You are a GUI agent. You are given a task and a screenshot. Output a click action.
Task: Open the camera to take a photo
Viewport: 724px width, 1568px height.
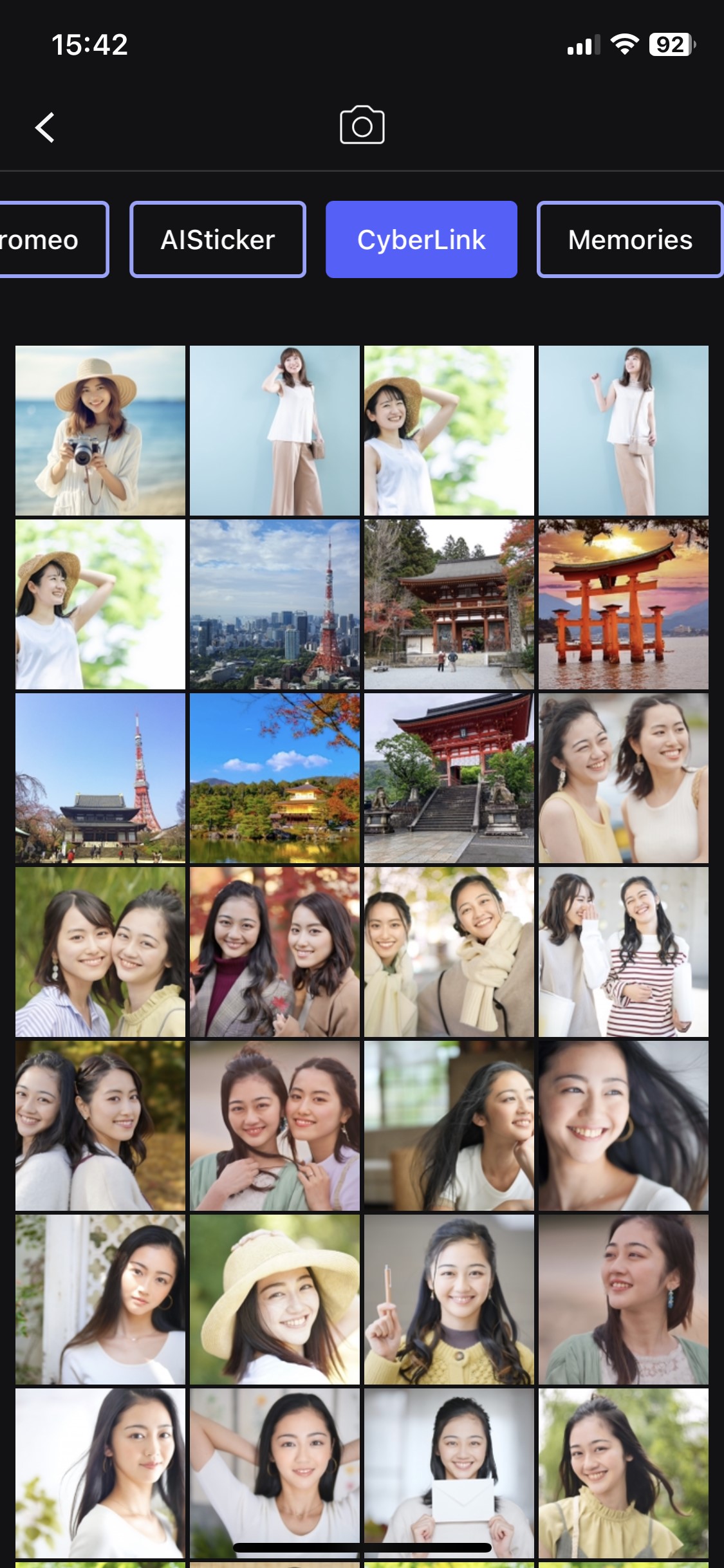(x=362, y=126)
